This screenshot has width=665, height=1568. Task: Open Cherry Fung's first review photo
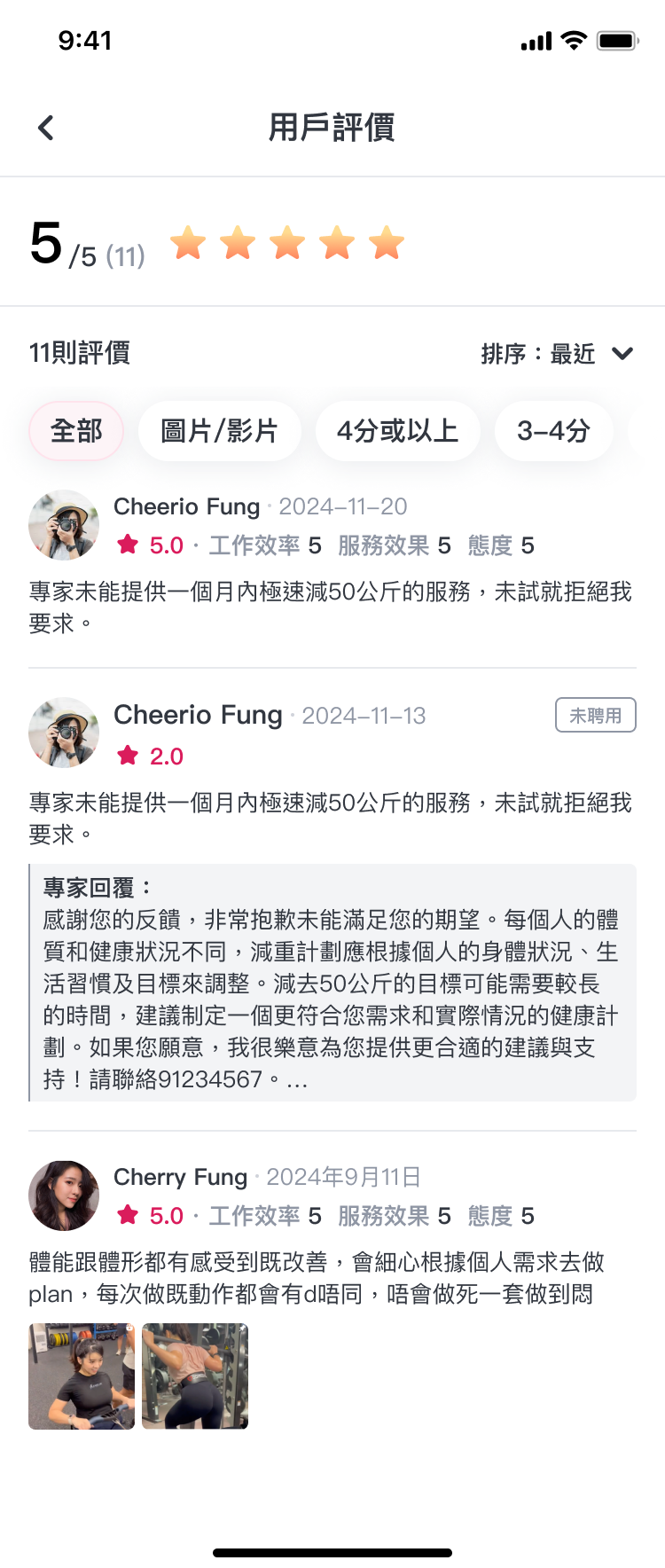(82, 1376)
